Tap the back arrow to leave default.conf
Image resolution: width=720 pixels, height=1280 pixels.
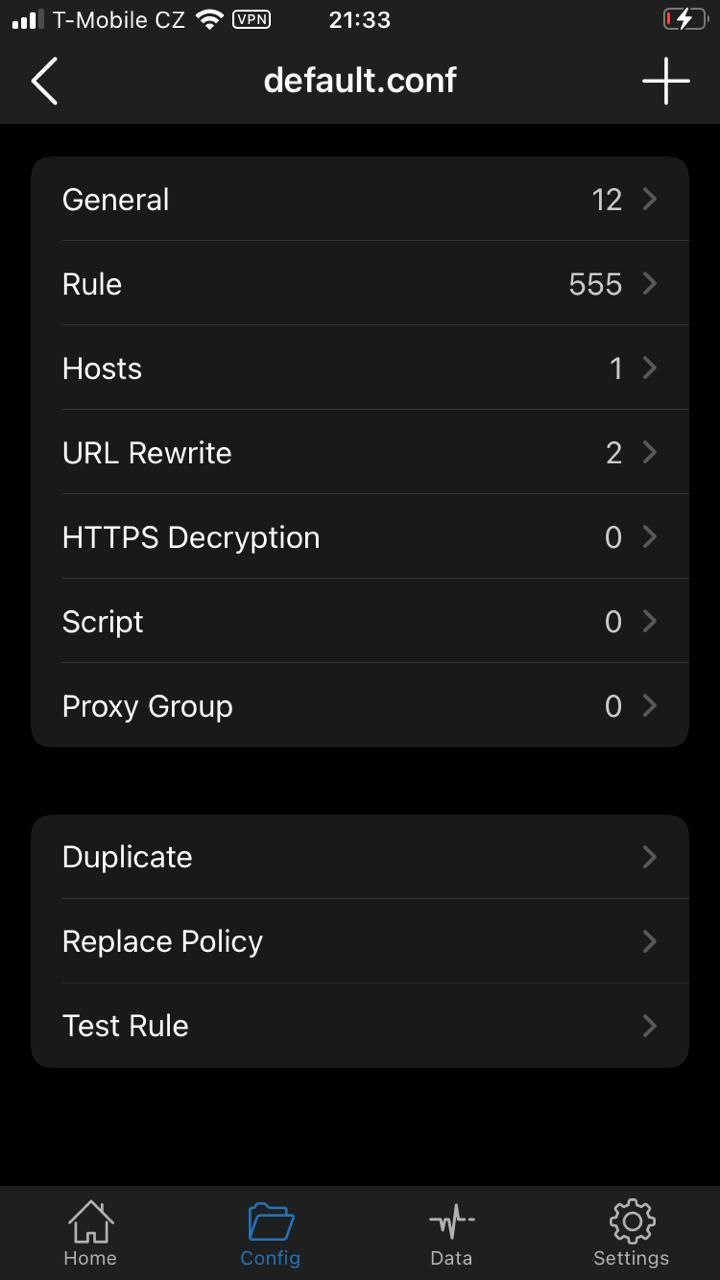pos(44,81)
